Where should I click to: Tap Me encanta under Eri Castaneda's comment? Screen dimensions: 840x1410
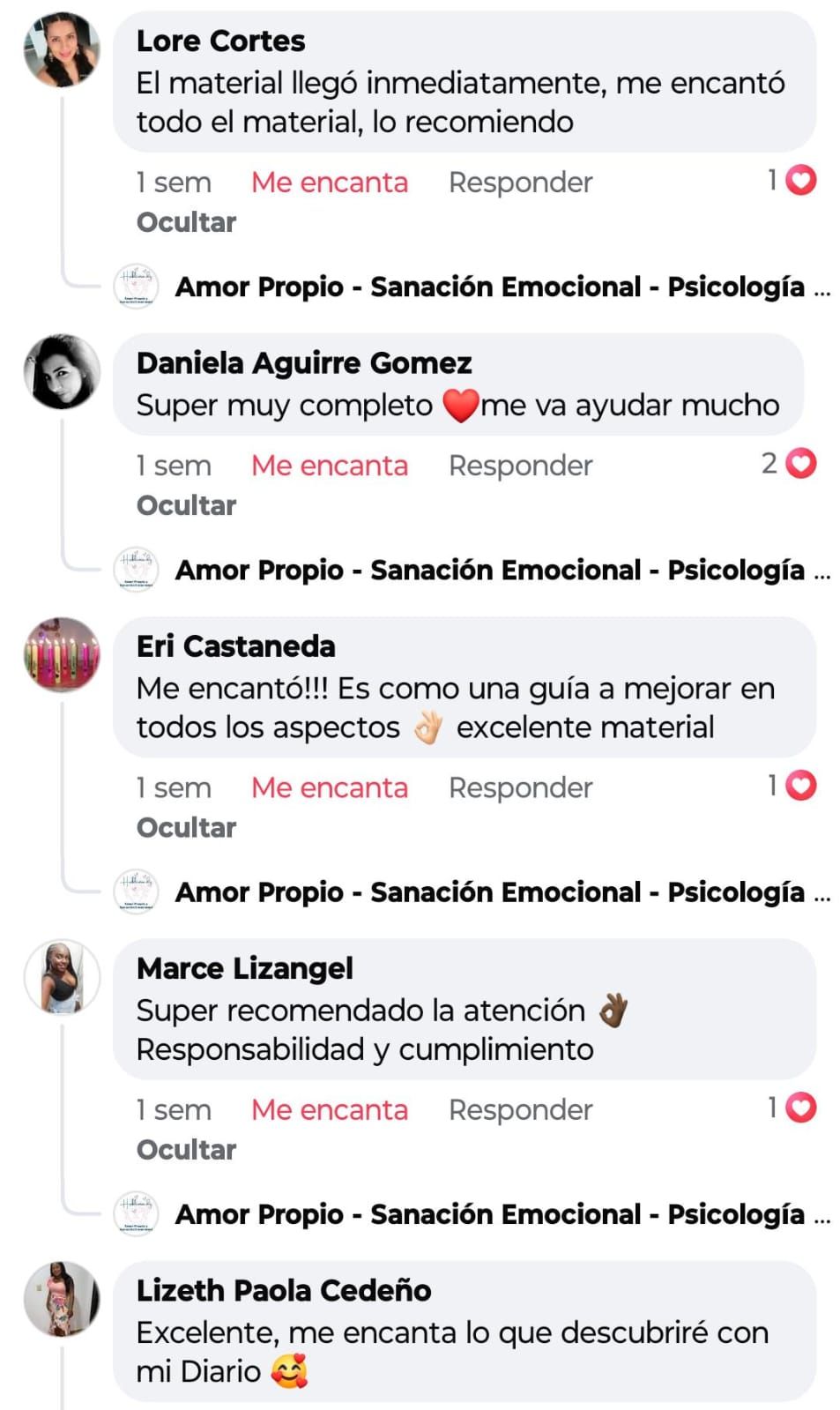329,787
